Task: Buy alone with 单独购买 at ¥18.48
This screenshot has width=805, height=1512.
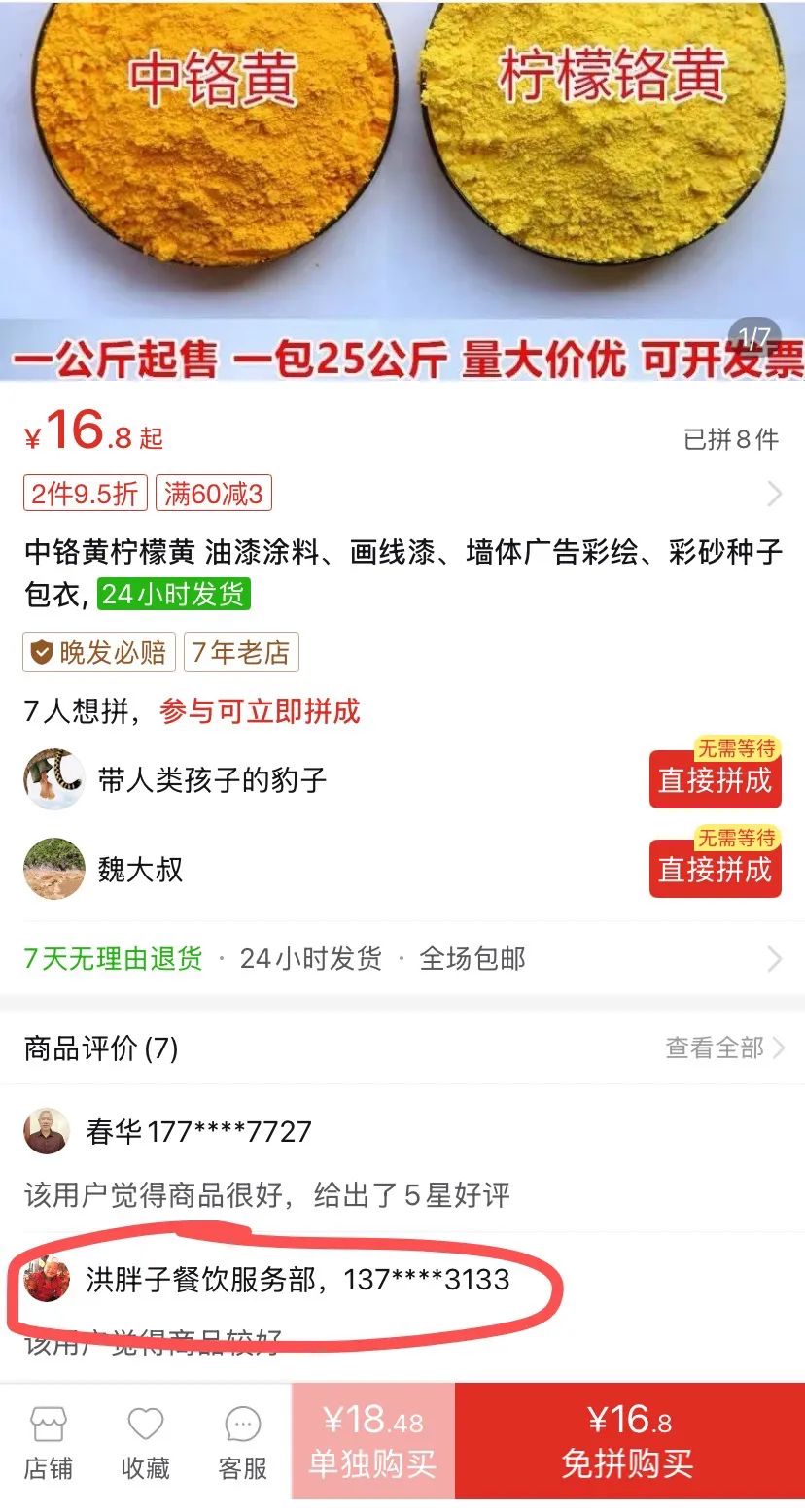Action: point(373,1444)
